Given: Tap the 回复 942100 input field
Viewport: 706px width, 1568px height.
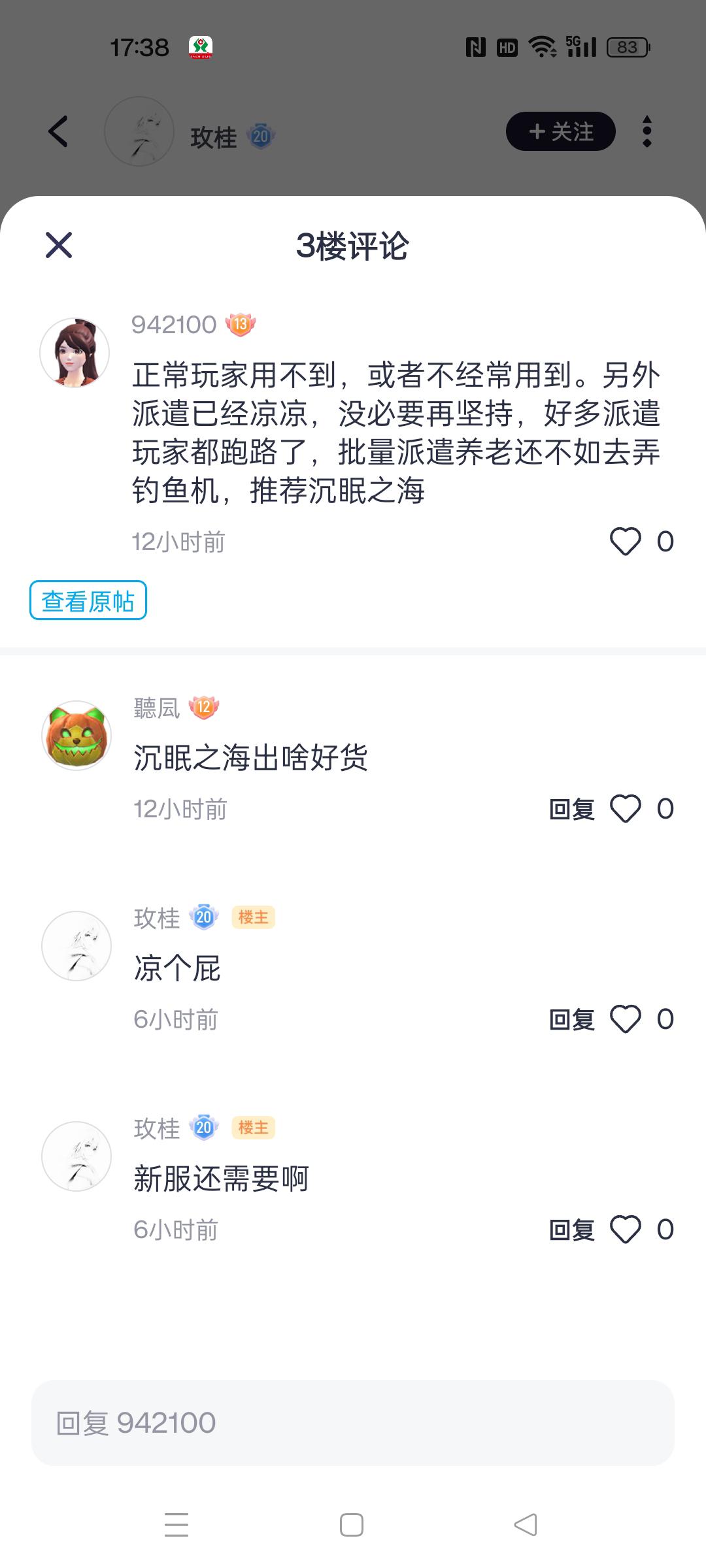Looking at the screenshot, I should (x=353, y=1422).
